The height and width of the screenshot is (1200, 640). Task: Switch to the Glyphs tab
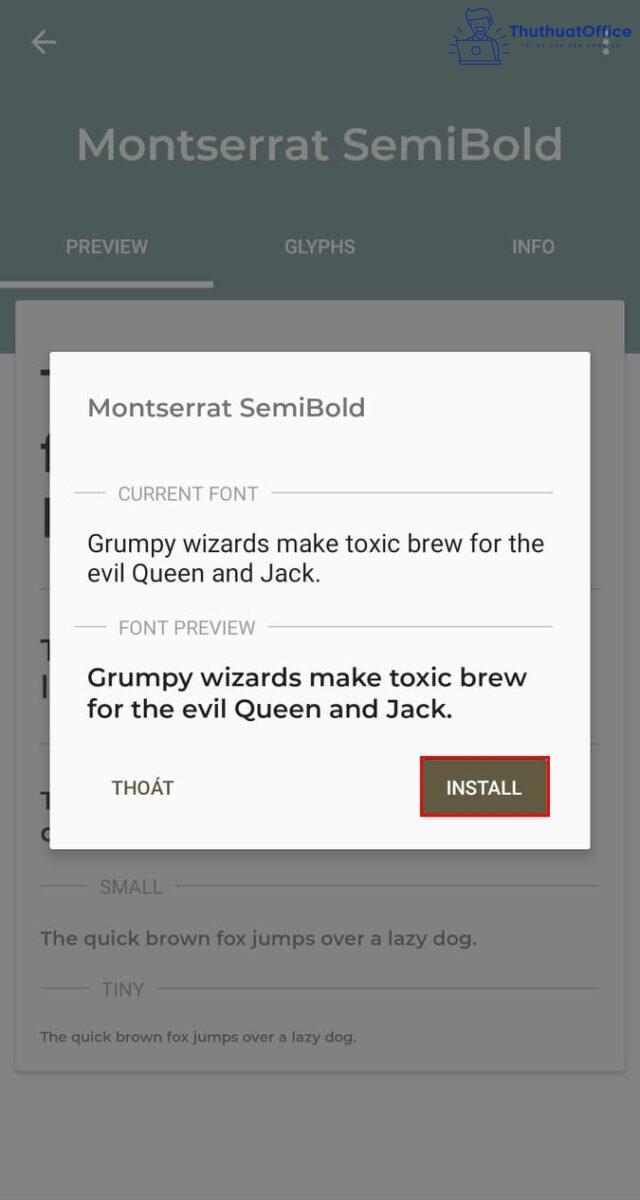click(320, 247)
